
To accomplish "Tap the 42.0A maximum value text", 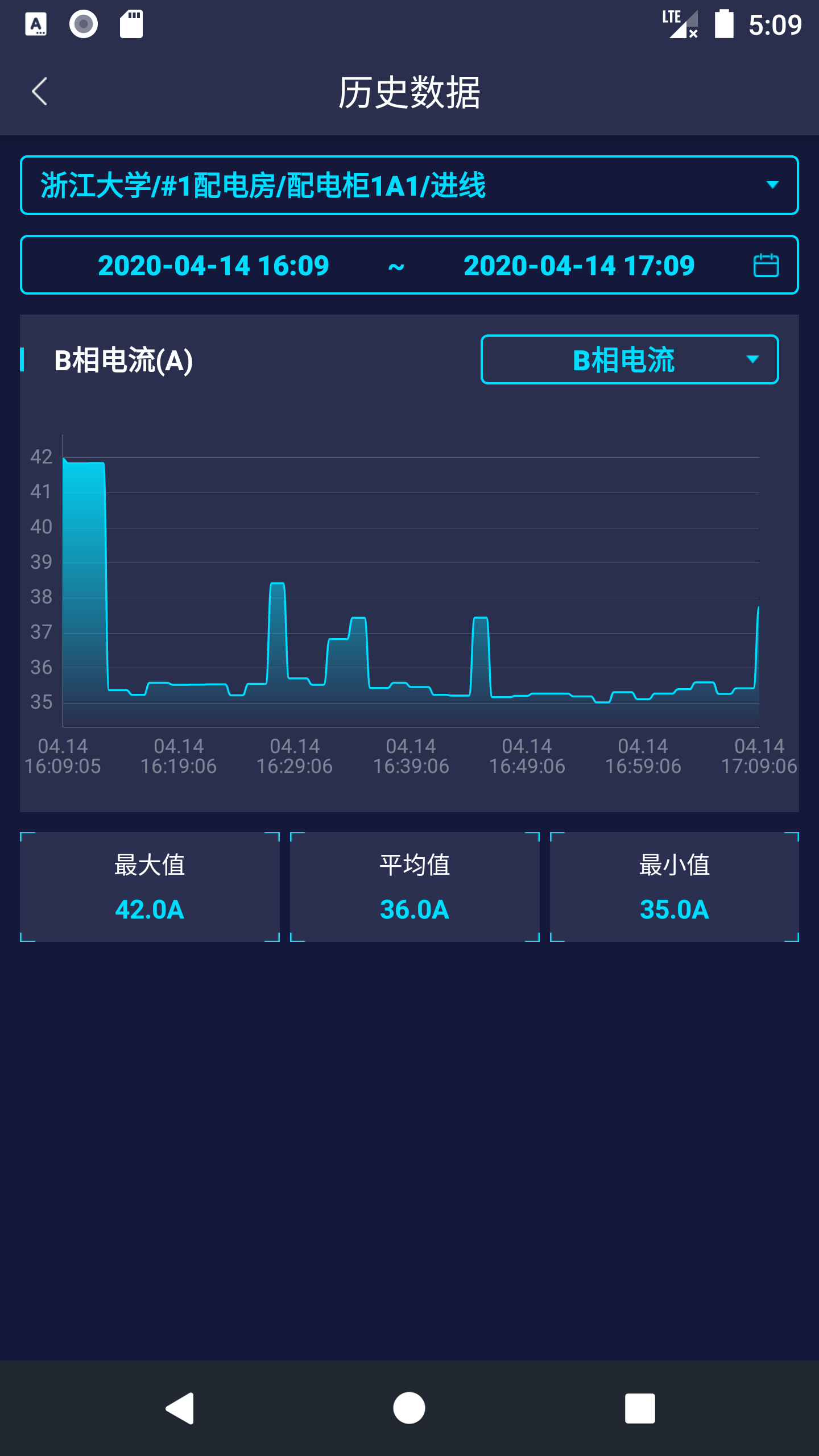I will pyautogui.click(x=149, y=910).
